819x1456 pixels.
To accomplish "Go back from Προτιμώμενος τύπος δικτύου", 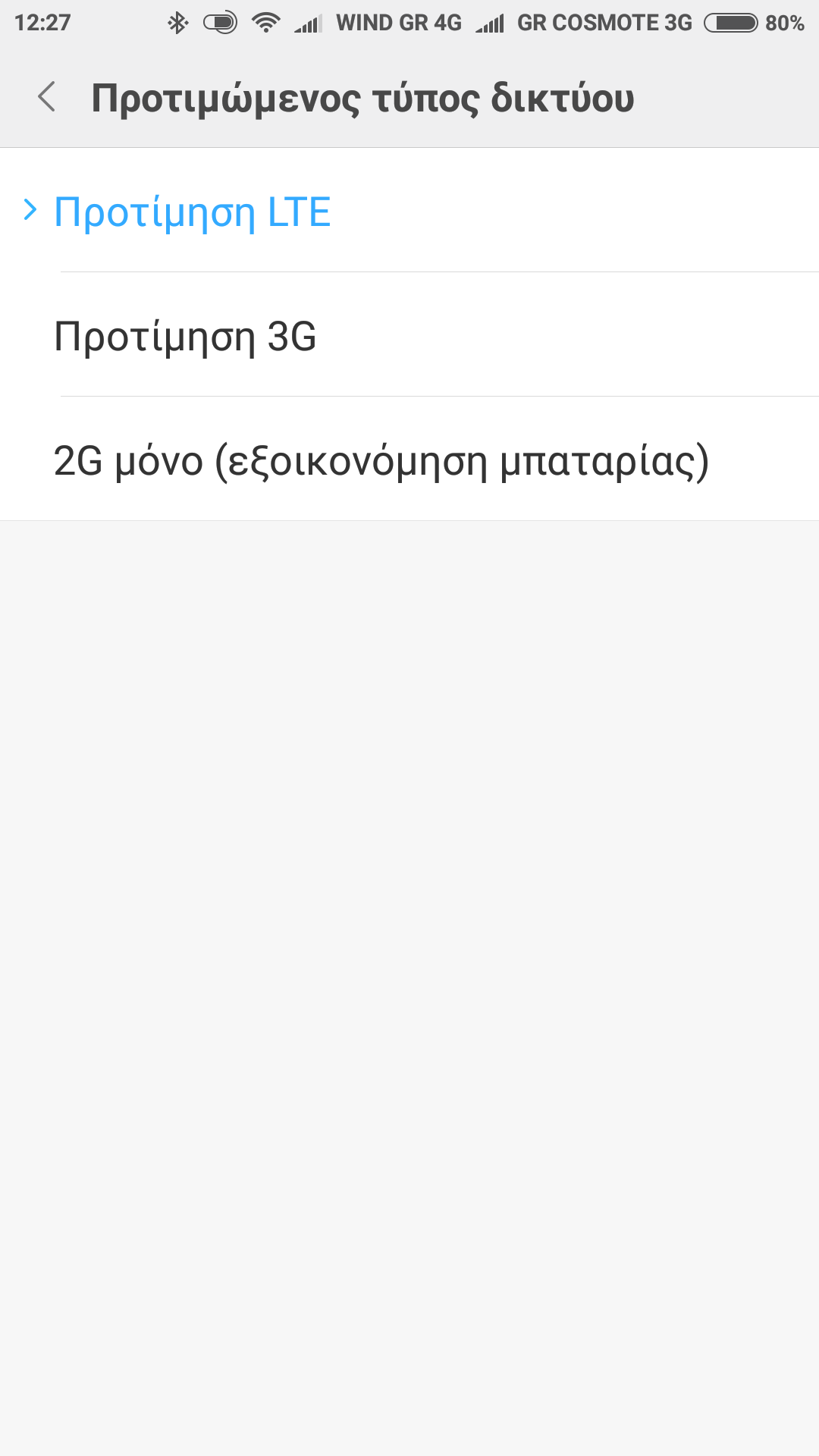I will [x=47, y=97].
